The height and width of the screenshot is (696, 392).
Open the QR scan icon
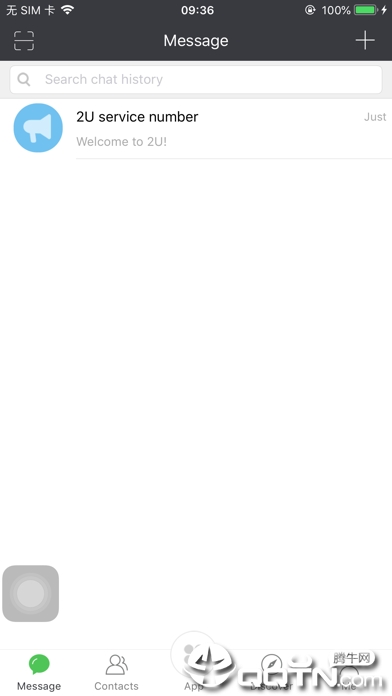pos(24,40)
